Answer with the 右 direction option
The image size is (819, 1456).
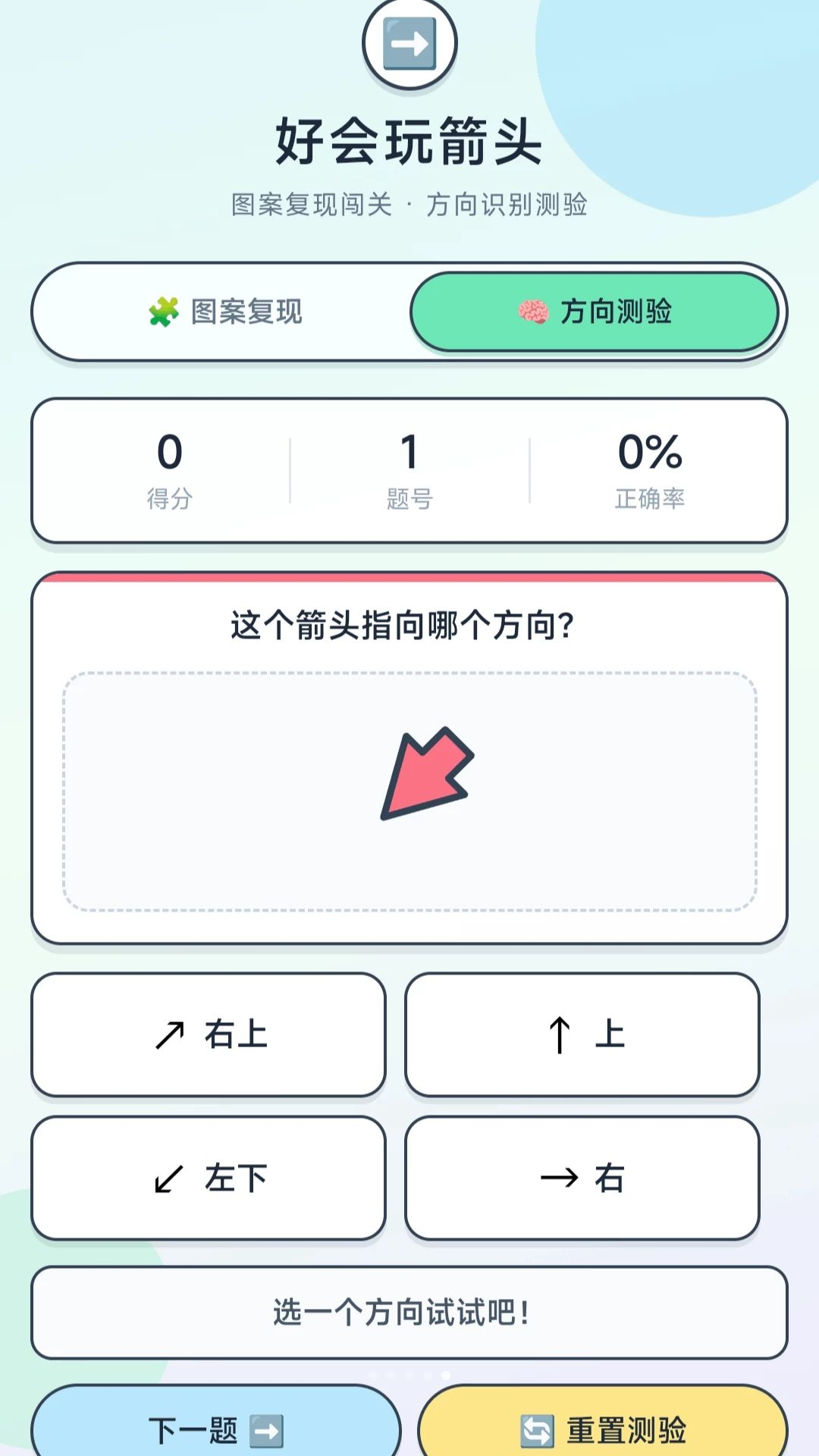tap(582, 1178)
